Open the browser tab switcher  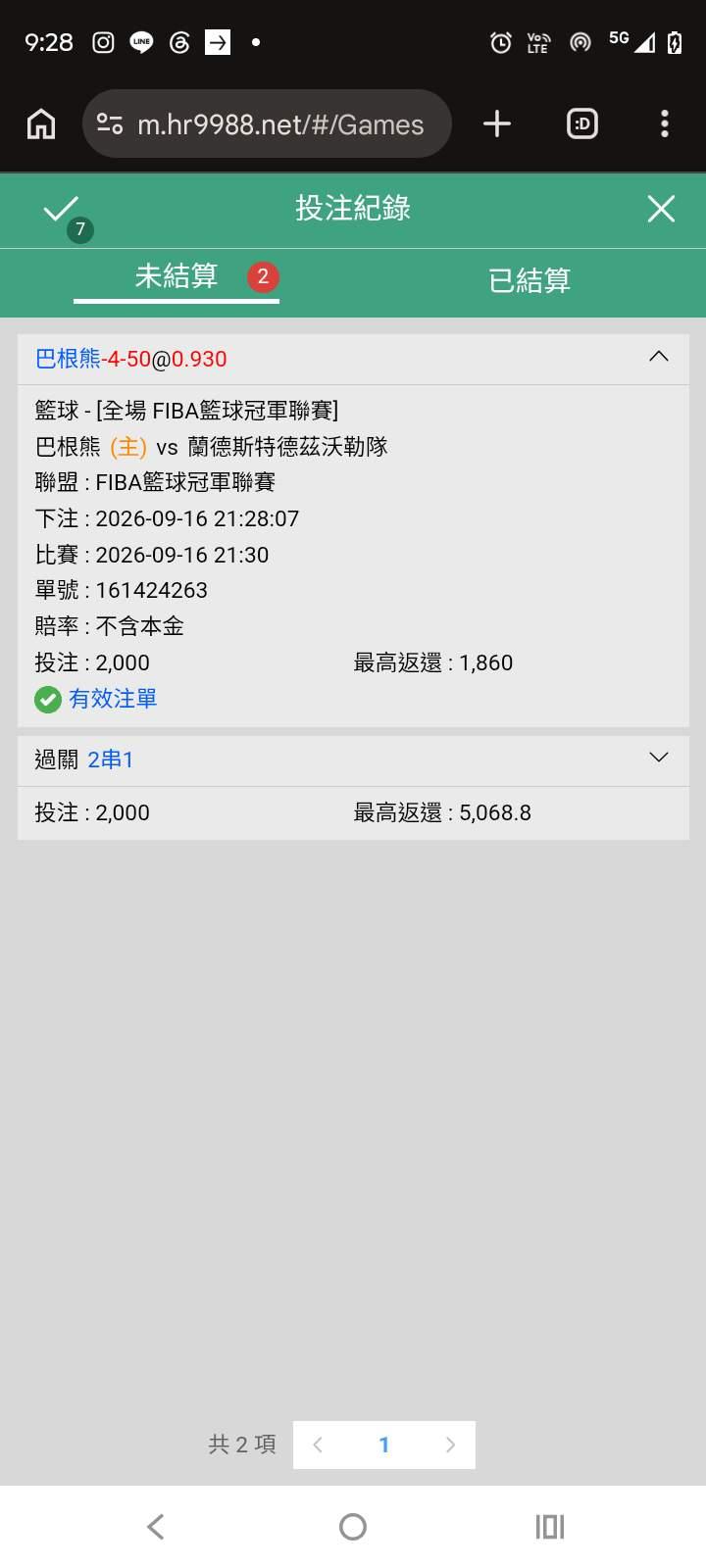pos(582,124)
